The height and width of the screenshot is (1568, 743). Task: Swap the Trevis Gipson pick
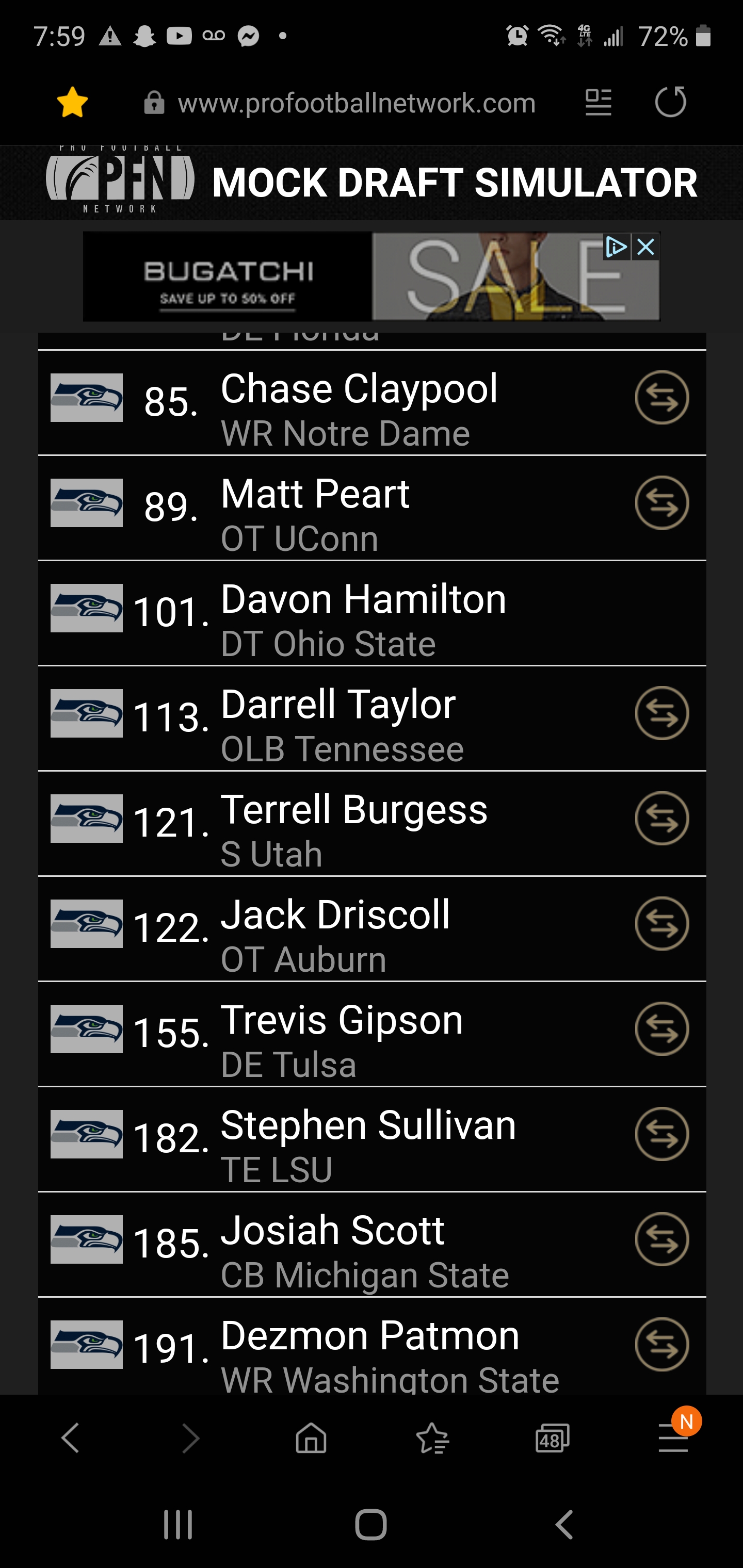[661, 1030]
